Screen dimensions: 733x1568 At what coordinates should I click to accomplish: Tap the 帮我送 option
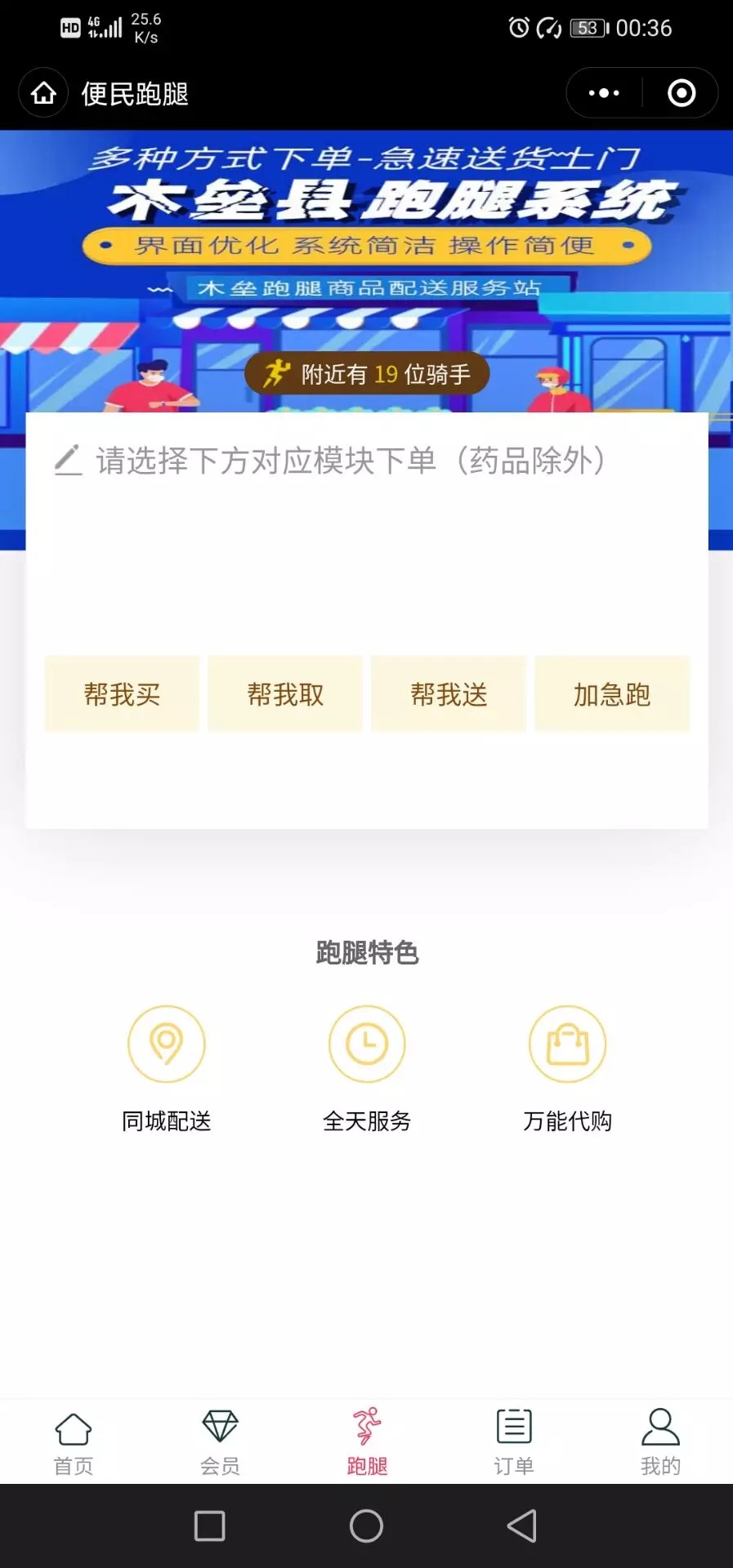pos(449,693)
